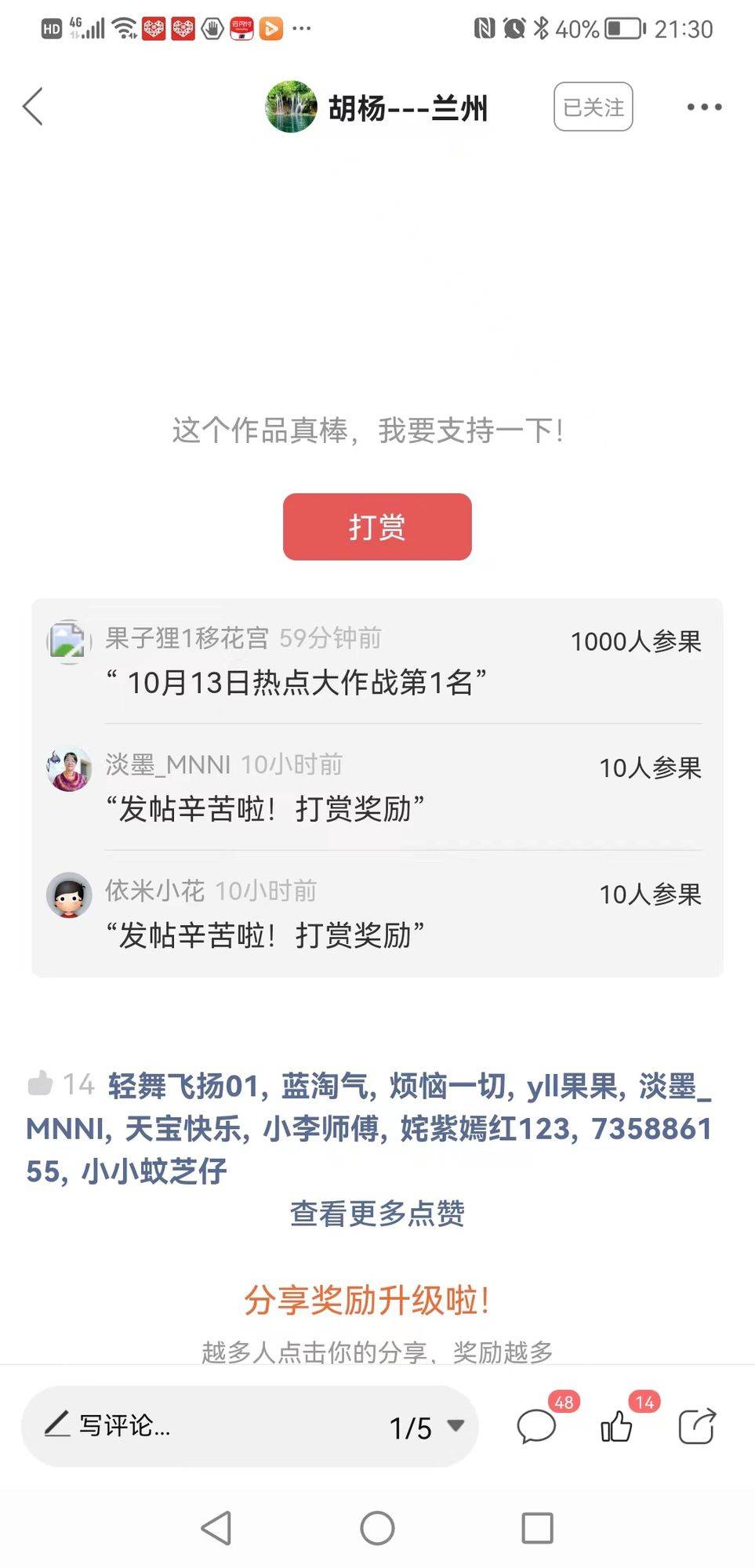
Task: Open 淡墨_MNNI reward entry
Action: coord(376,787)
